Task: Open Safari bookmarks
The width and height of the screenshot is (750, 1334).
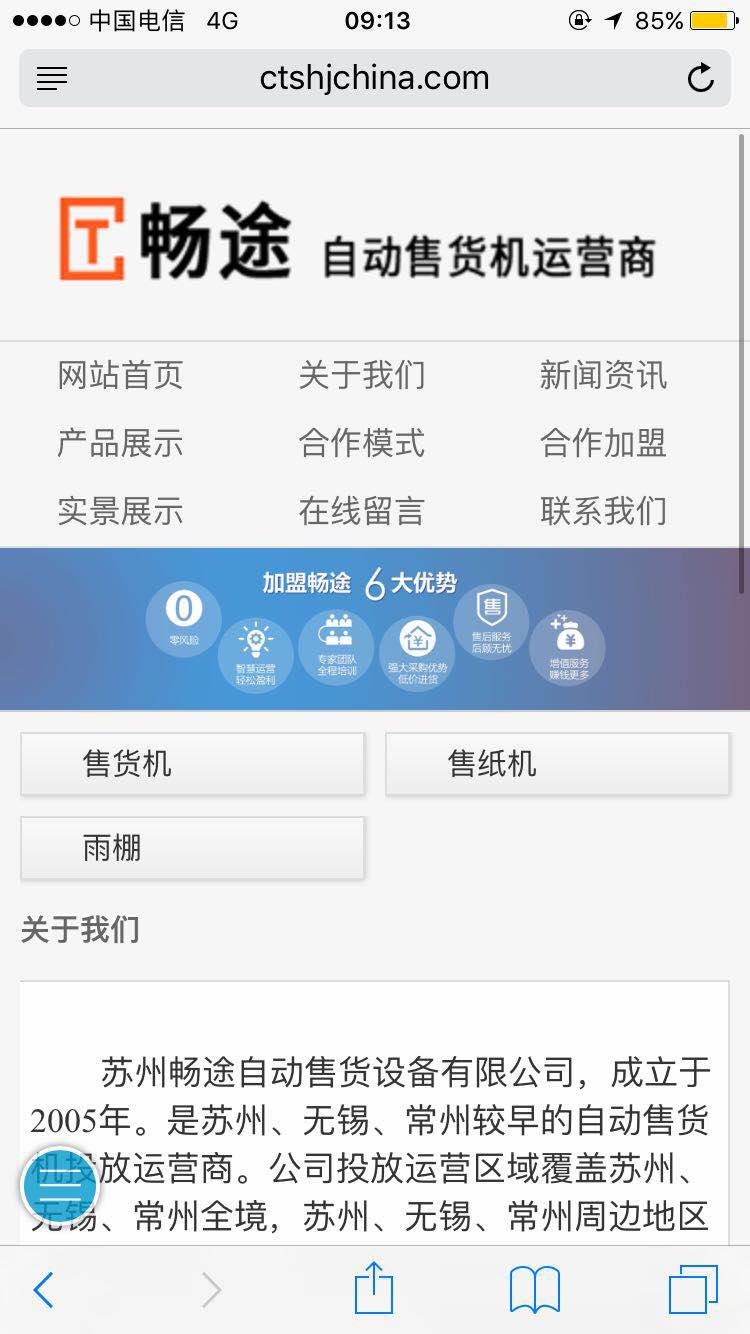Action: tap(535, 1290)
